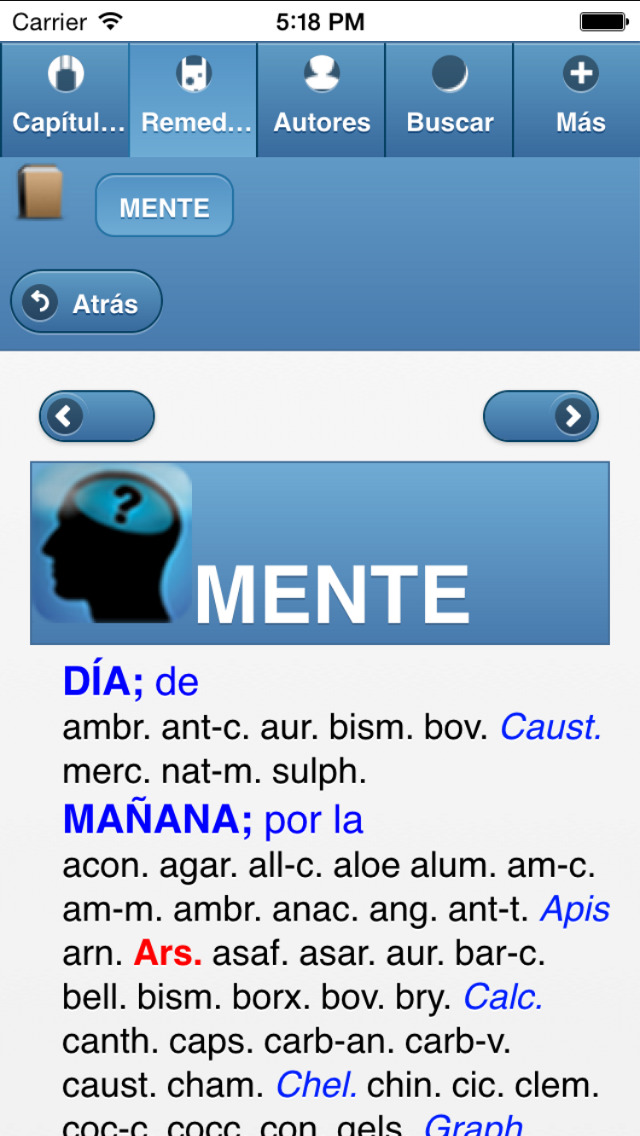
Task: Go to the previous page arrow
Action: pyautogui.click(x=96, y=416)
